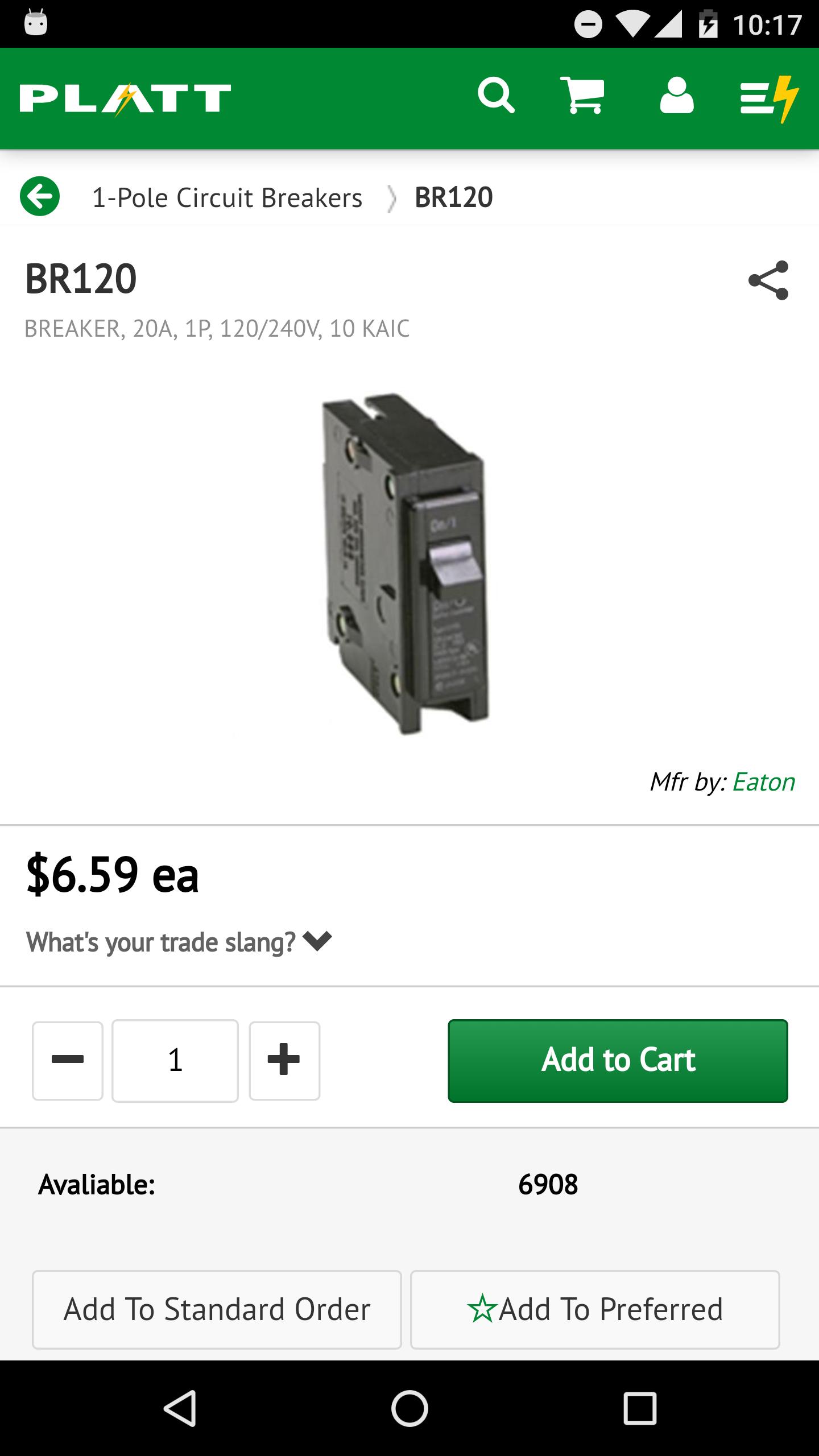Select the BR120 breadcrumb entry
The width and height of the screenshot is (819, 1456).
pyautogui.click(x=453, y=197)
